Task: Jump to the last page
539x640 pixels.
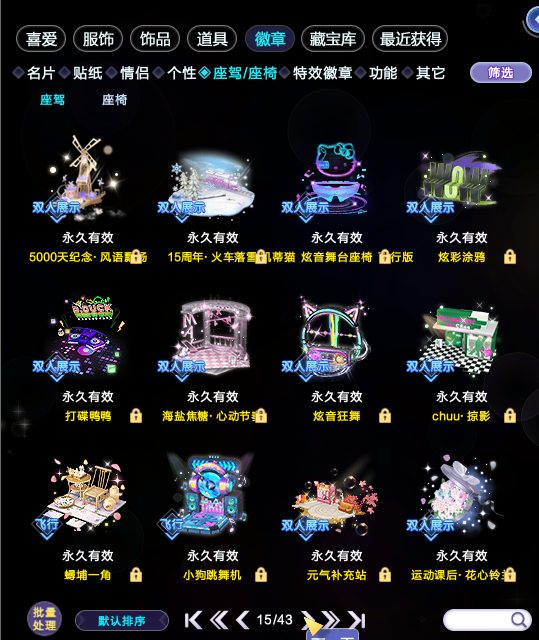Action: pos(357,620)
